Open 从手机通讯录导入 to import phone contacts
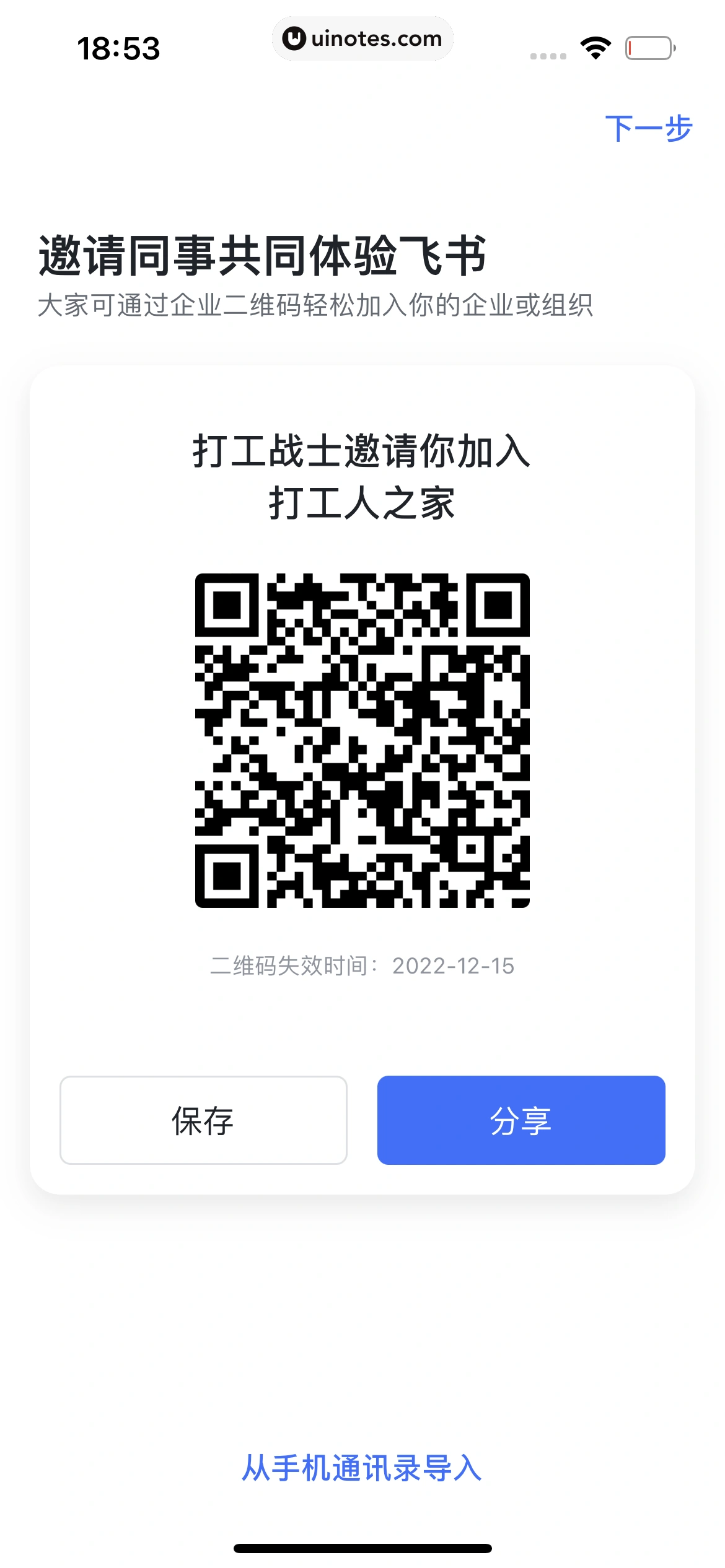The width and height of the screenshot is (725, 1568). pos(362,1467)
